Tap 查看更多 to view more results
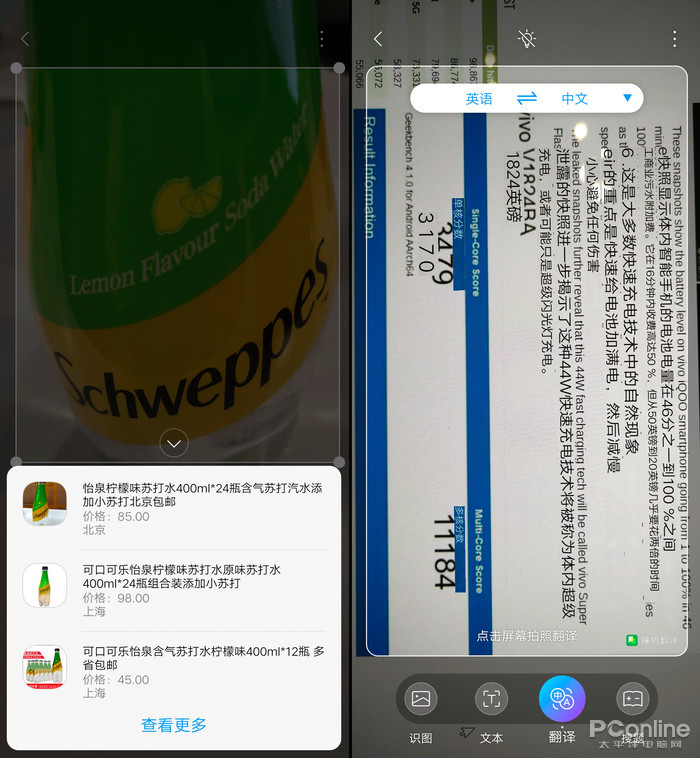The height and width of the screenshot is (758, 700). coord(174,725)
